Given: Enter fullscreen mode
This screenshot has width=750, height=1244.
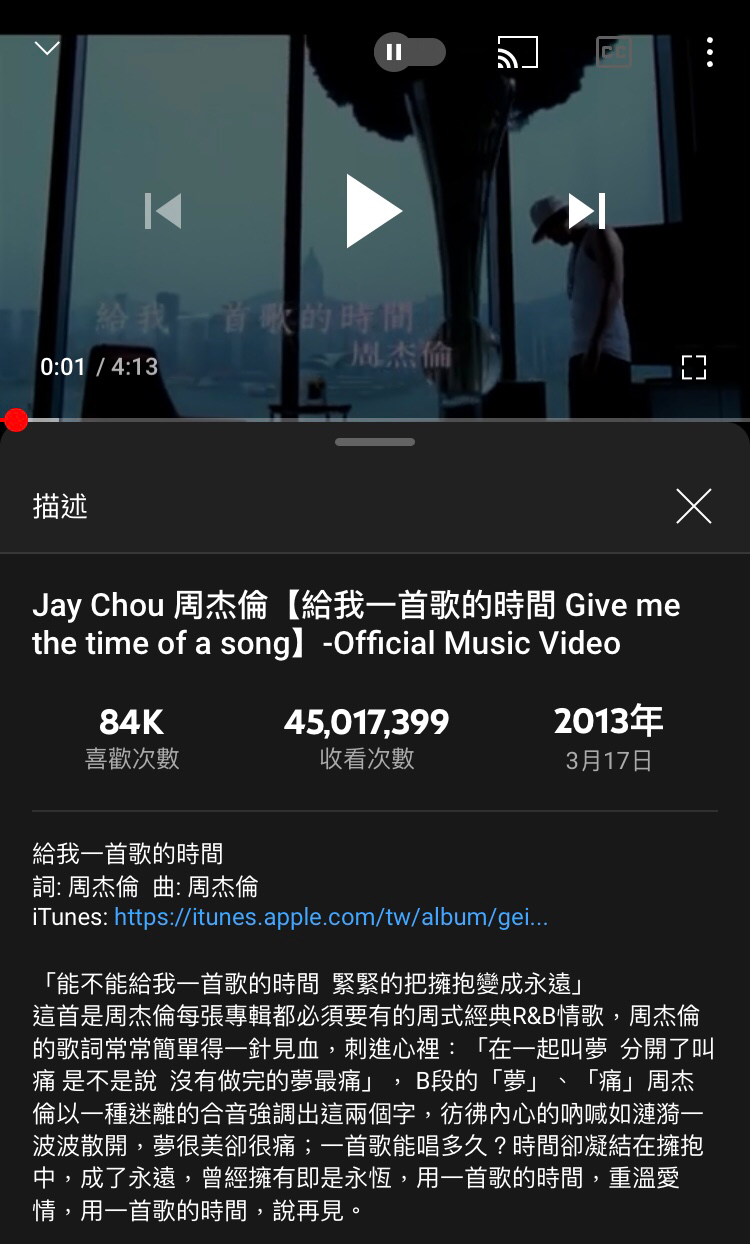Looking at the screenshot, I should click(694, 367).
